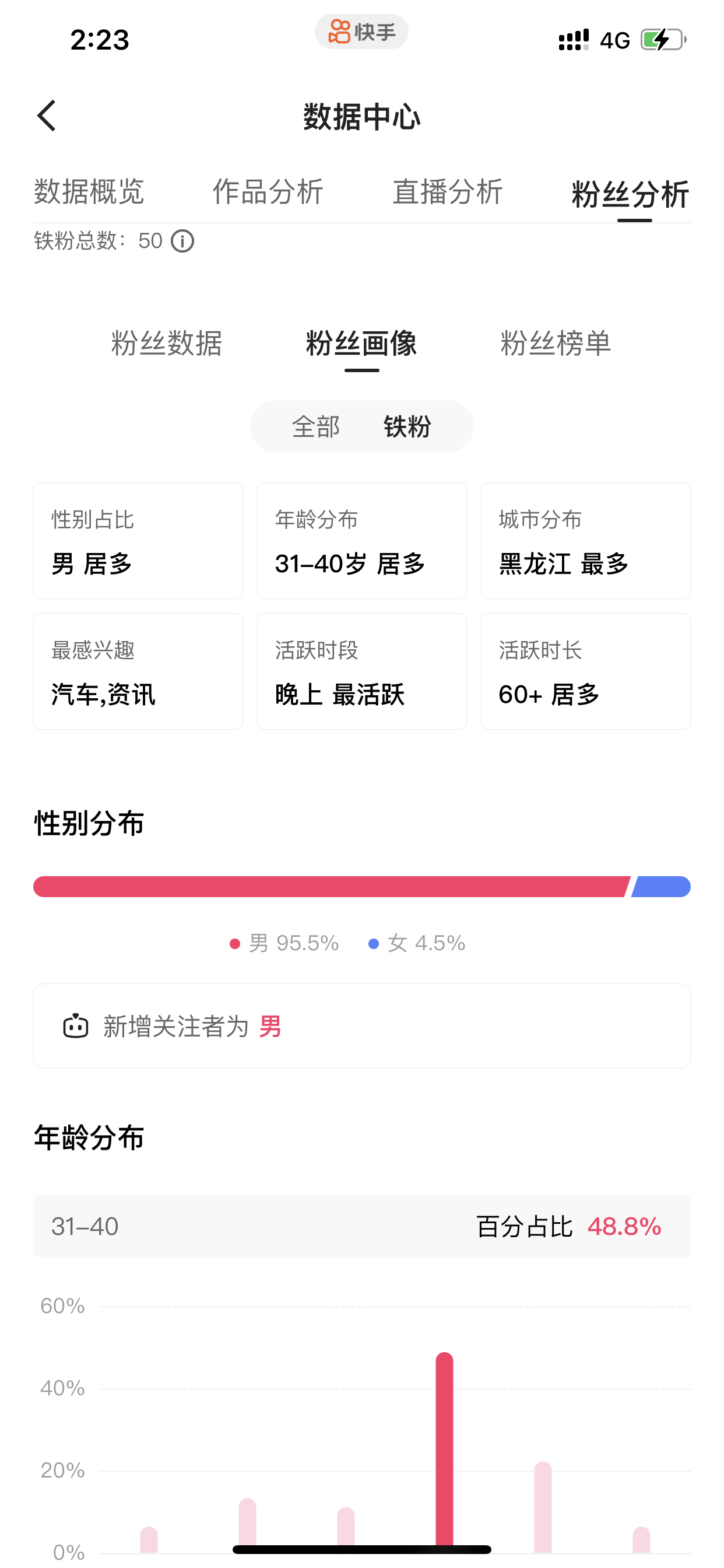Image resolution: width=724 pixels, height=1568 pixels.
Task: Tap the 活跃时段 晚上 card
Action: click(x=362, y=671)
